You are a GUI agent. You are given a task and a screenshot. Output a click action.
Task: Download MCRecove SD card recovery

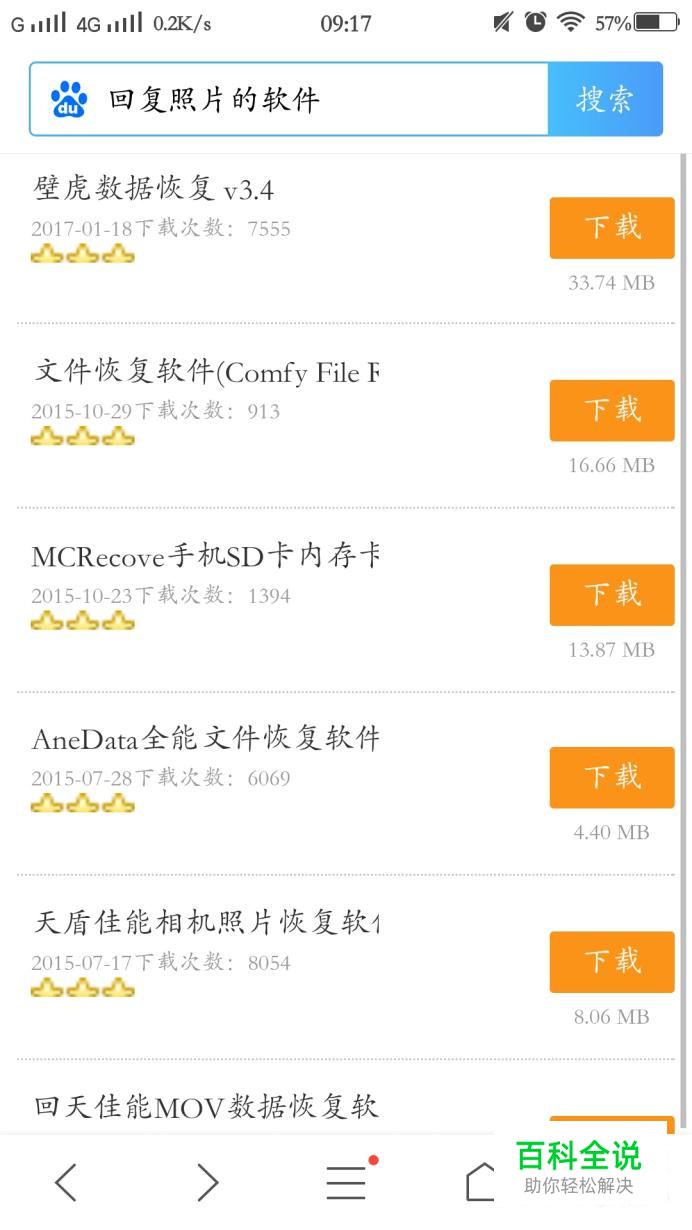pyautogui.click(x=612, y=595)
